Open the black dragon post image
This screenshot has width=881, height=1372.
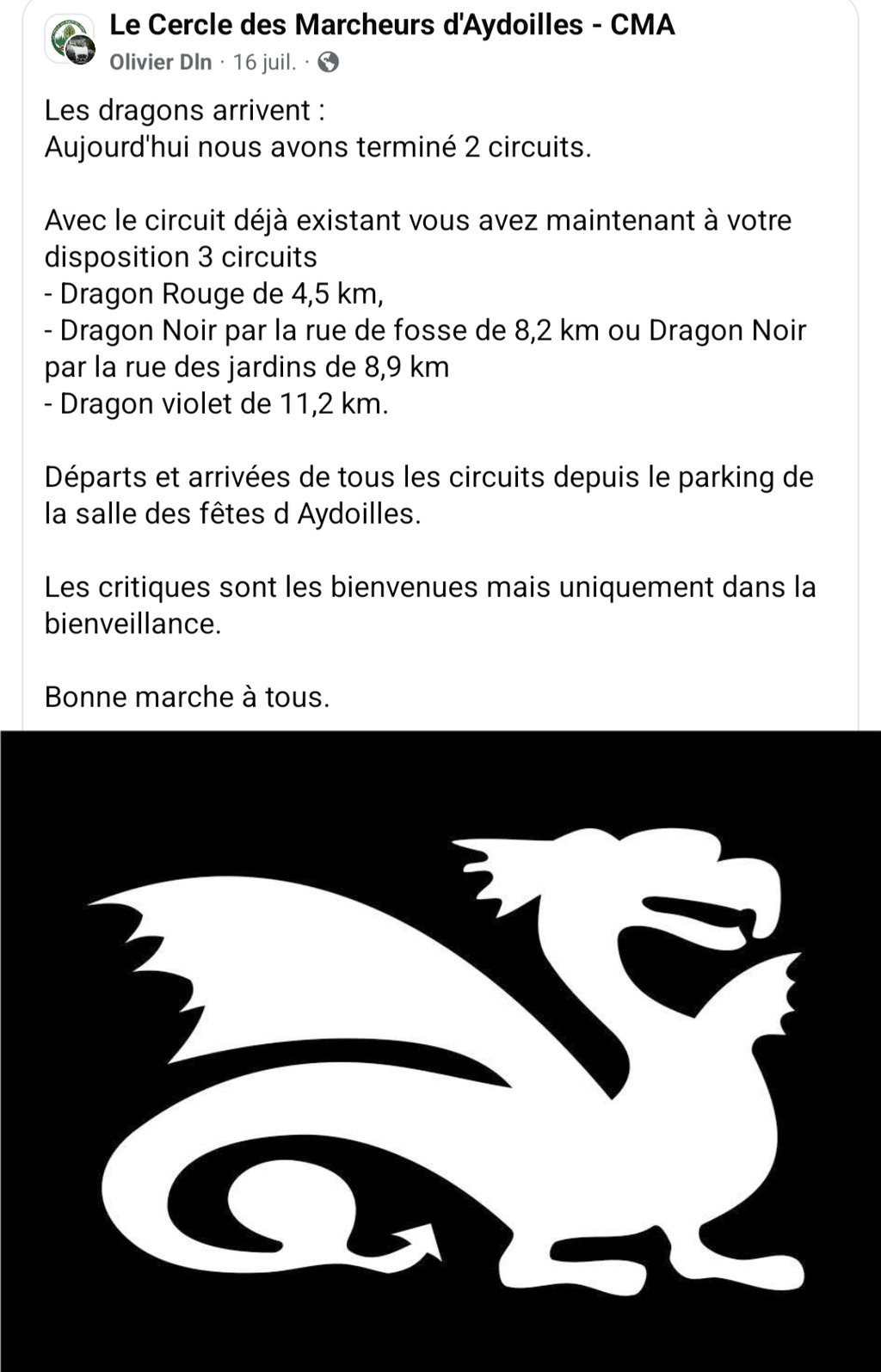click(x=440, y=1049)
